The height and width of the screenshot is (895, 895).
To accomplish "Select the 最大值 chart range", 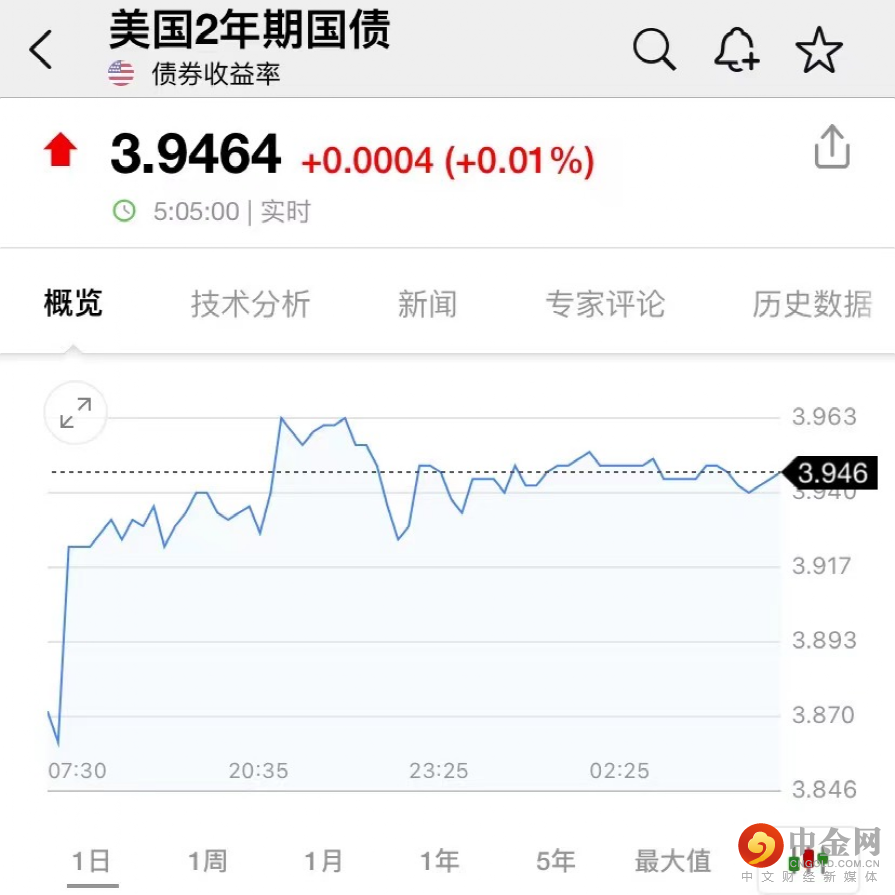I will 672,860.
